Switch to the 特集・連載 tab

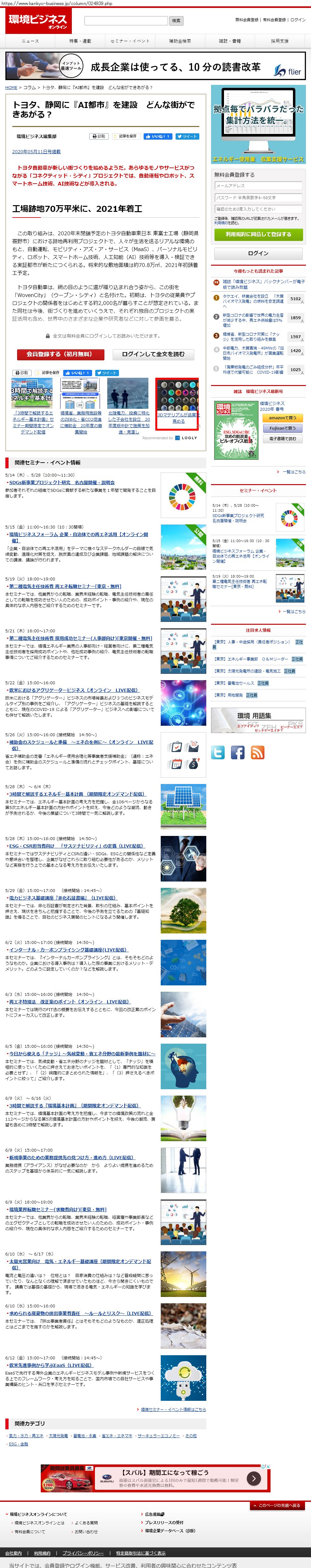pyautogui.click(x=80, y=41)
